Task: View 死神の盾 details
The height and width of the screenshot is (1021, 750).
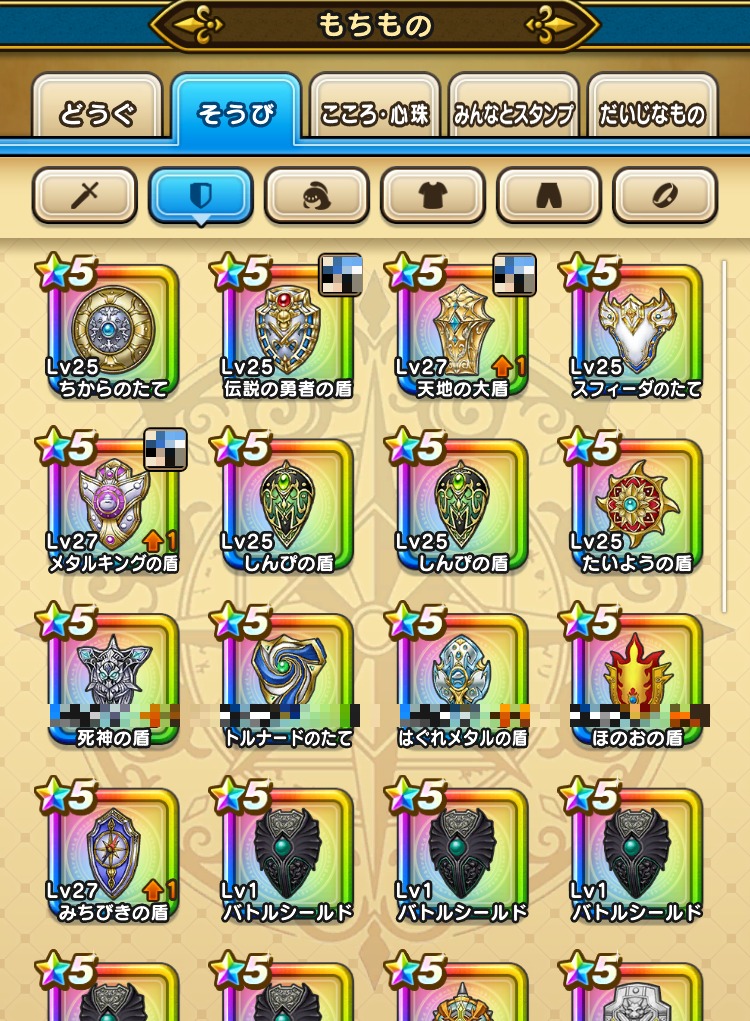Action: coord(113,680)
